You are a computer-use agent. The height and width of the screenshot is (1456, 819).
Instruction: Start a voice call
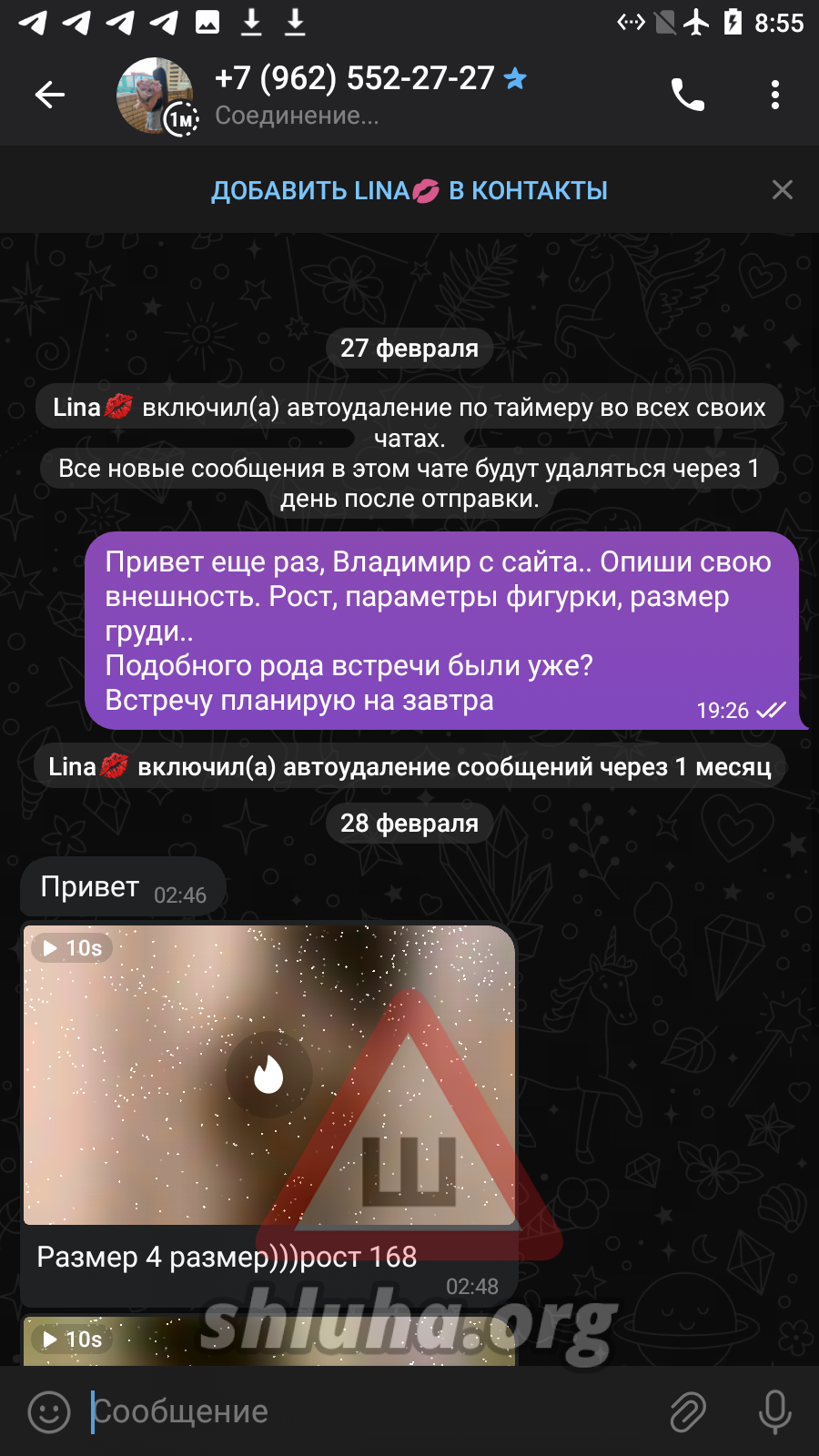pos(688,95)
